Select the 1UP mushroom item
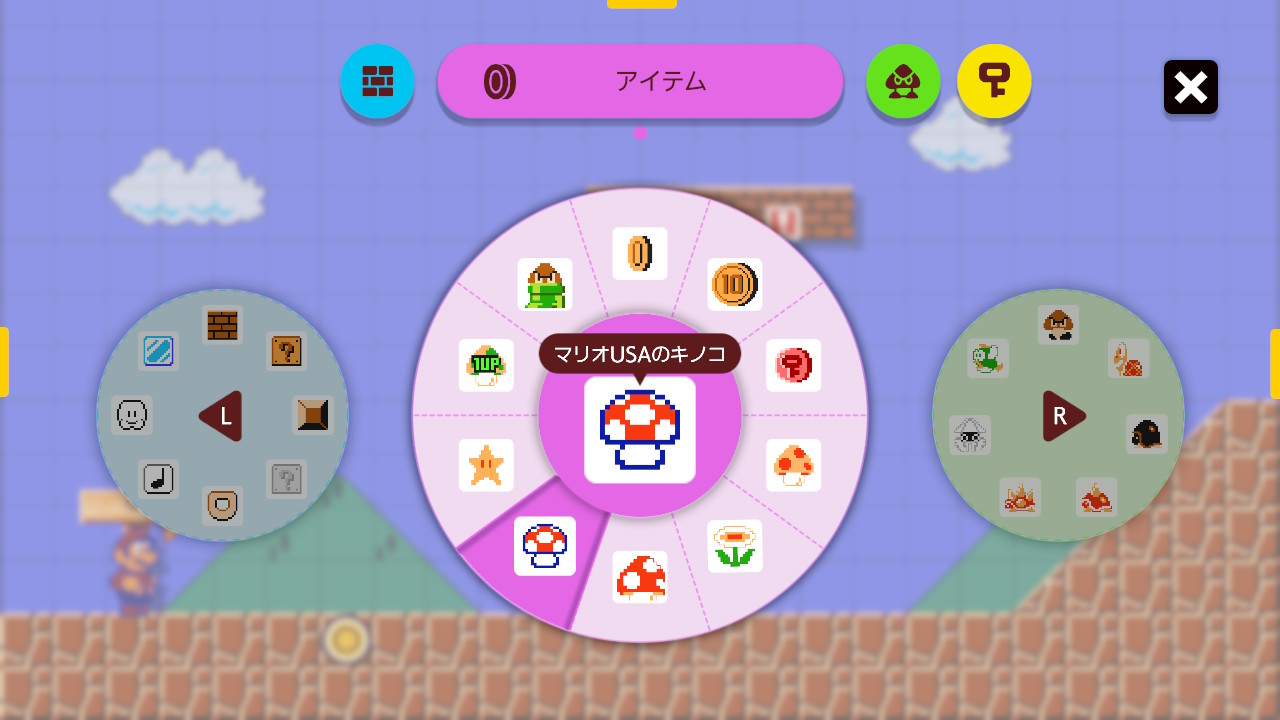1280x720 pixels. pyautogui.click(x=486, y=365)
